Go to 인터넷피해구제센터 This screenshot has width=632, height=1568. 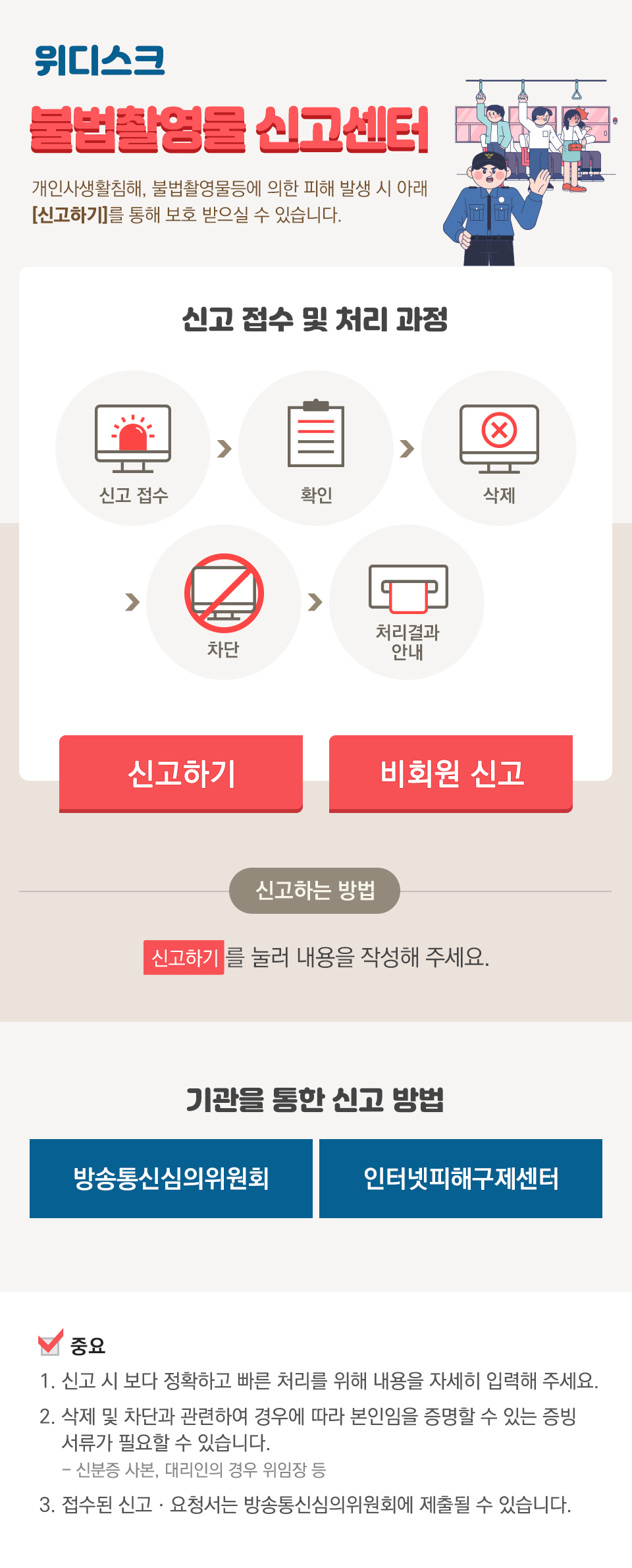[461, 1178]
